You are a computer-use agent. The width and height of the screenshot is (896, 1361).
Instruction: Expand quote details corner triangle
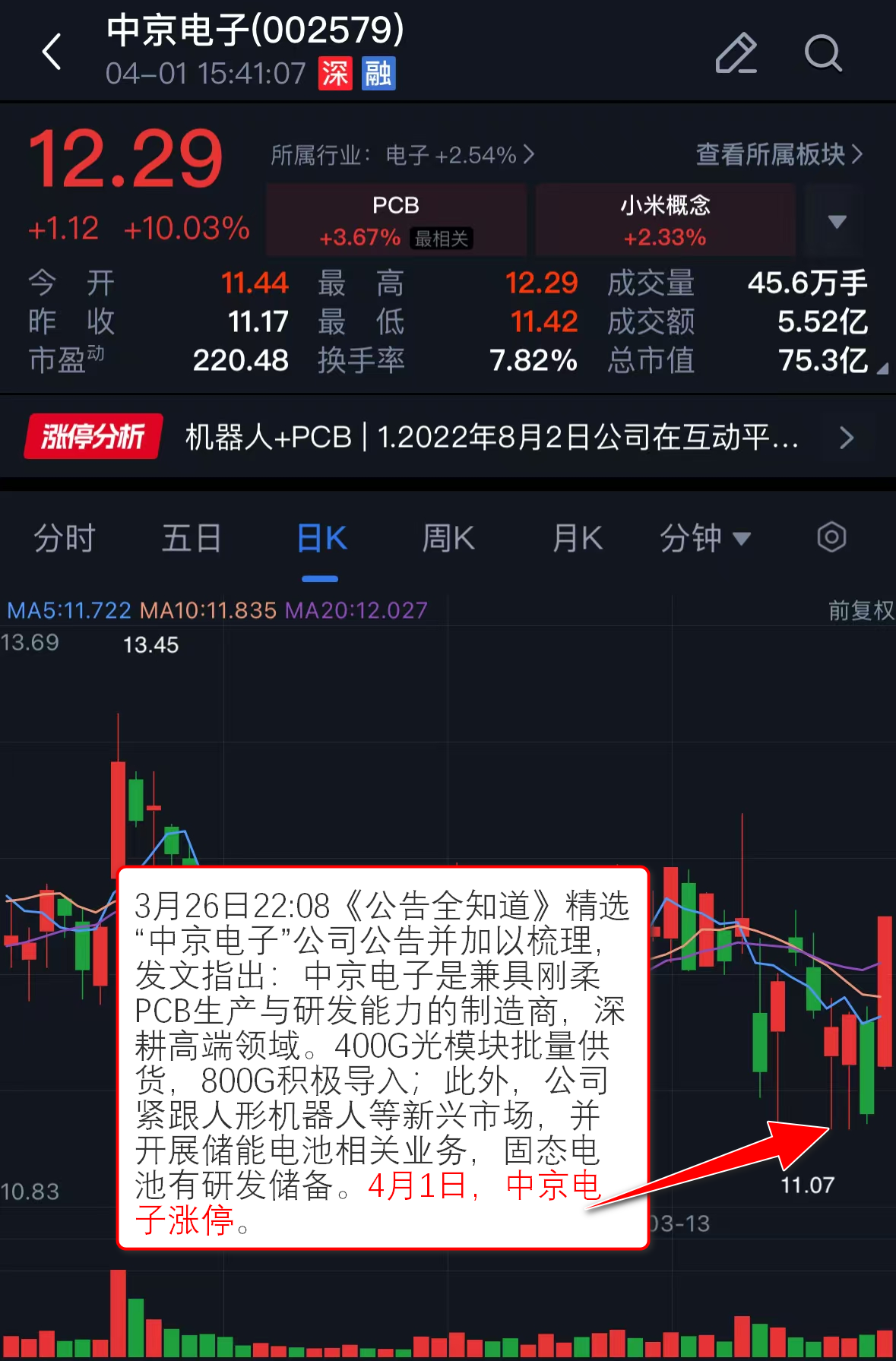(x=882, y=369)
